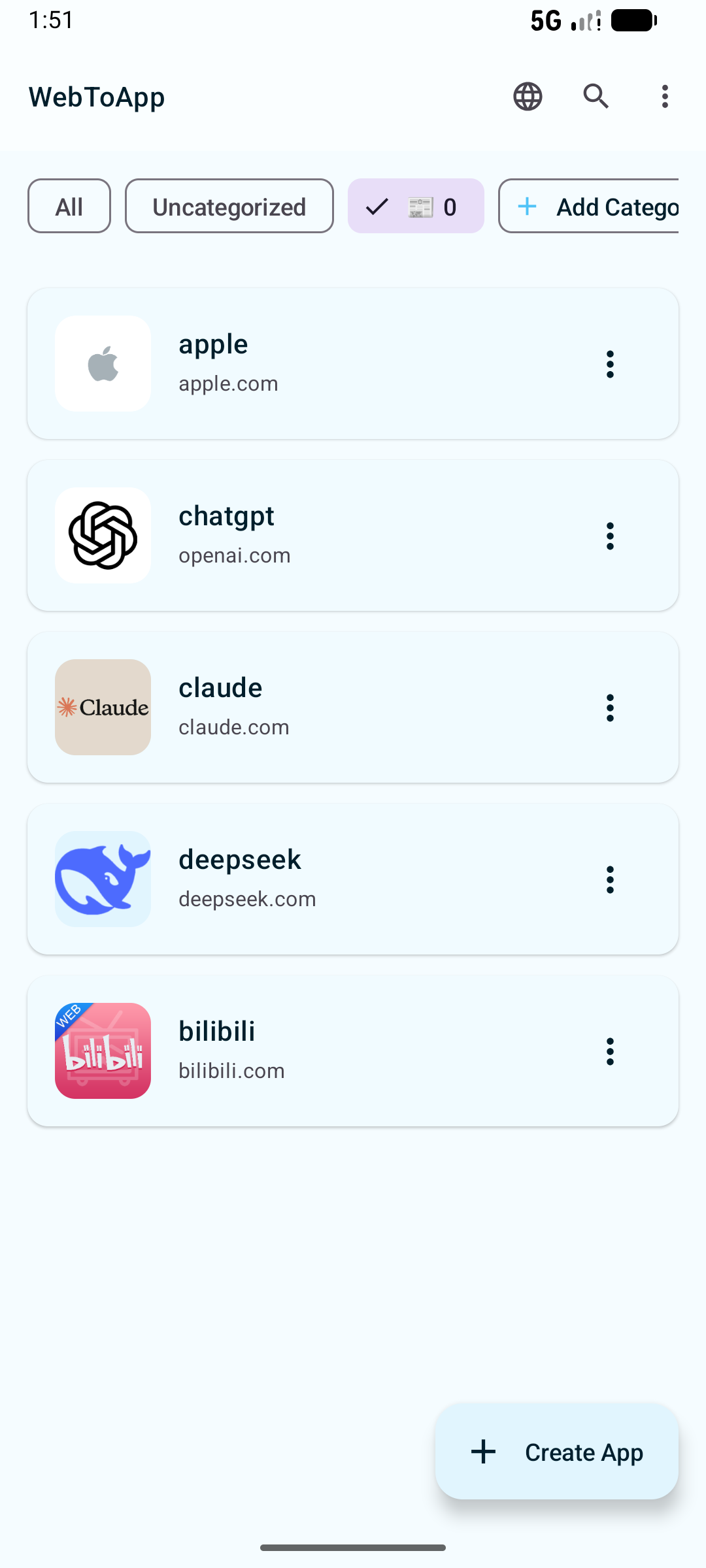Tap the apple app icon
The width and height of the screenshot is (706, 1568).
[x=102, y=364]
